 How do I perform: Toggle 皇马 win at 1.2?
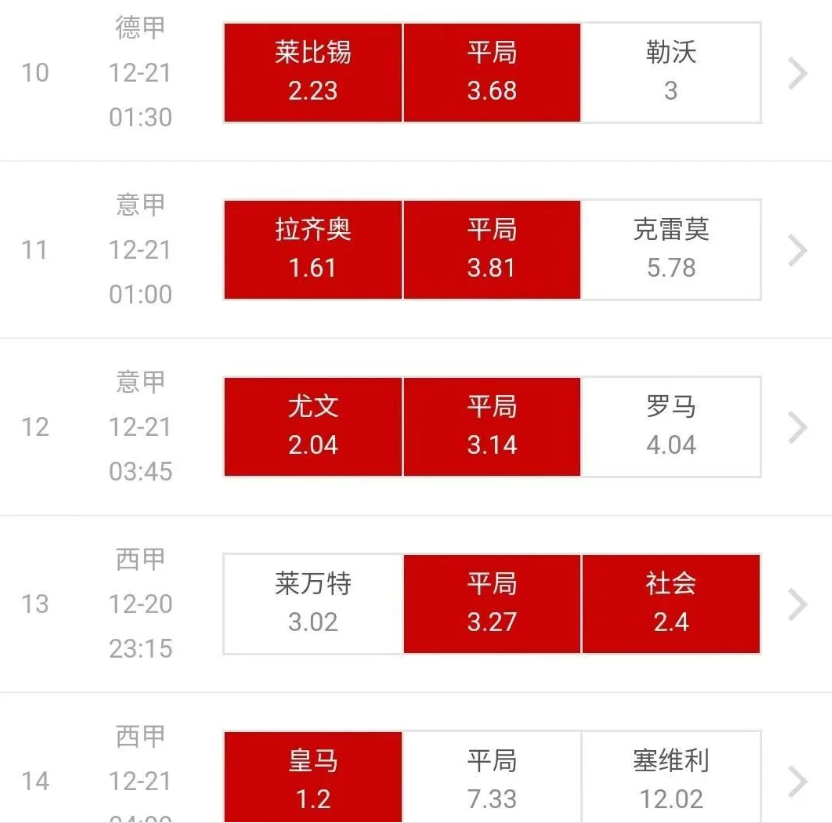pyautogui.click(x=313, y=778)
